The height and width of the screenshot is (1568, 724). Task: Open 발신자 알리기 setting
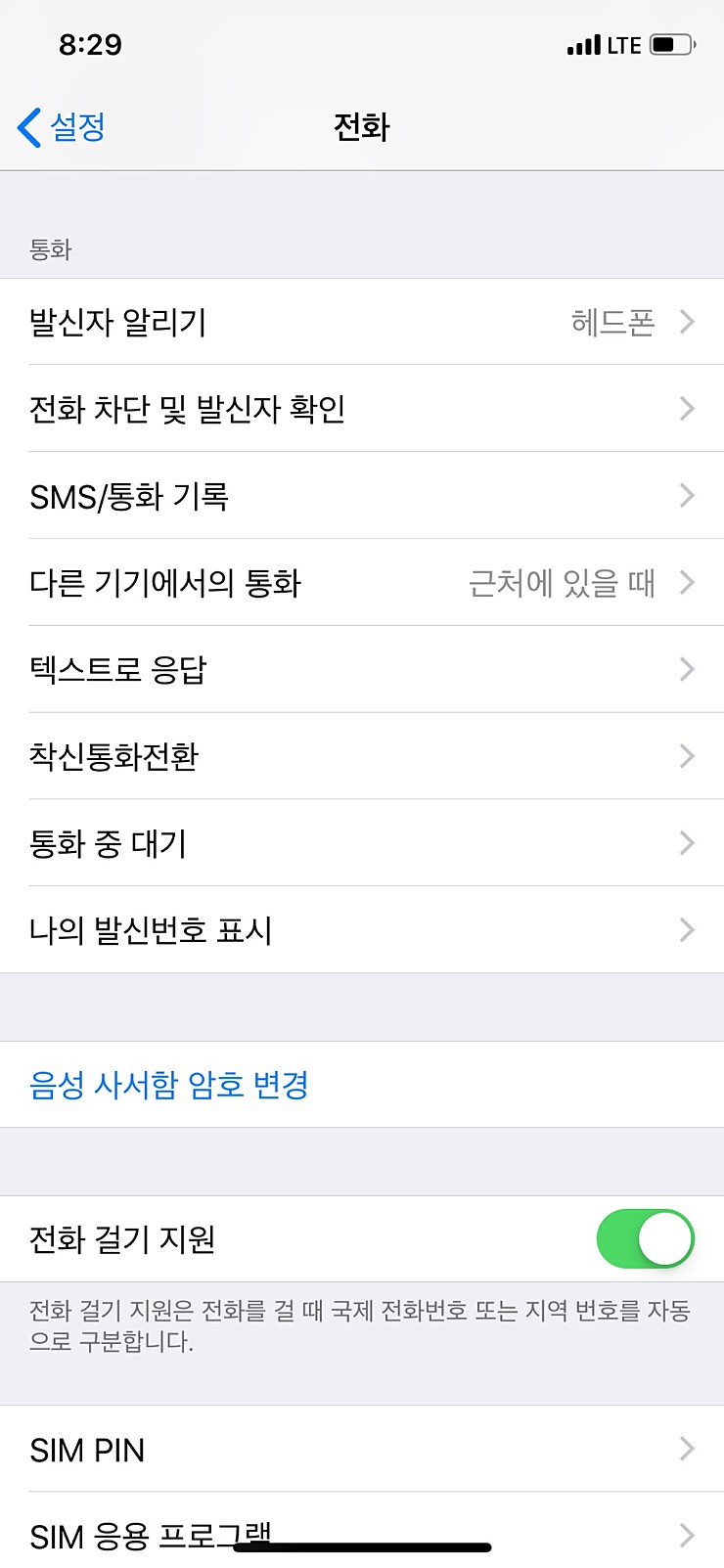click(x=362, y=322)
